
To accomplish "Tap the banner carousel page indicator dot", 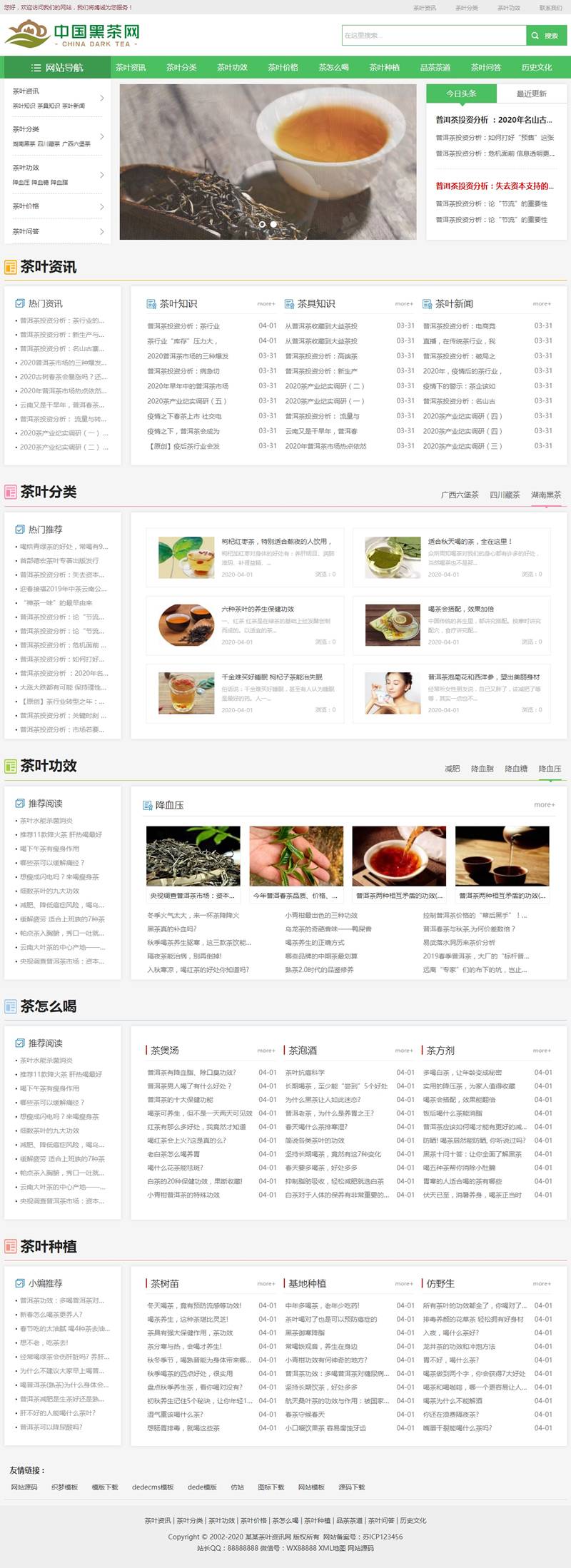I will pyautogui.click(x=263, y=224).
